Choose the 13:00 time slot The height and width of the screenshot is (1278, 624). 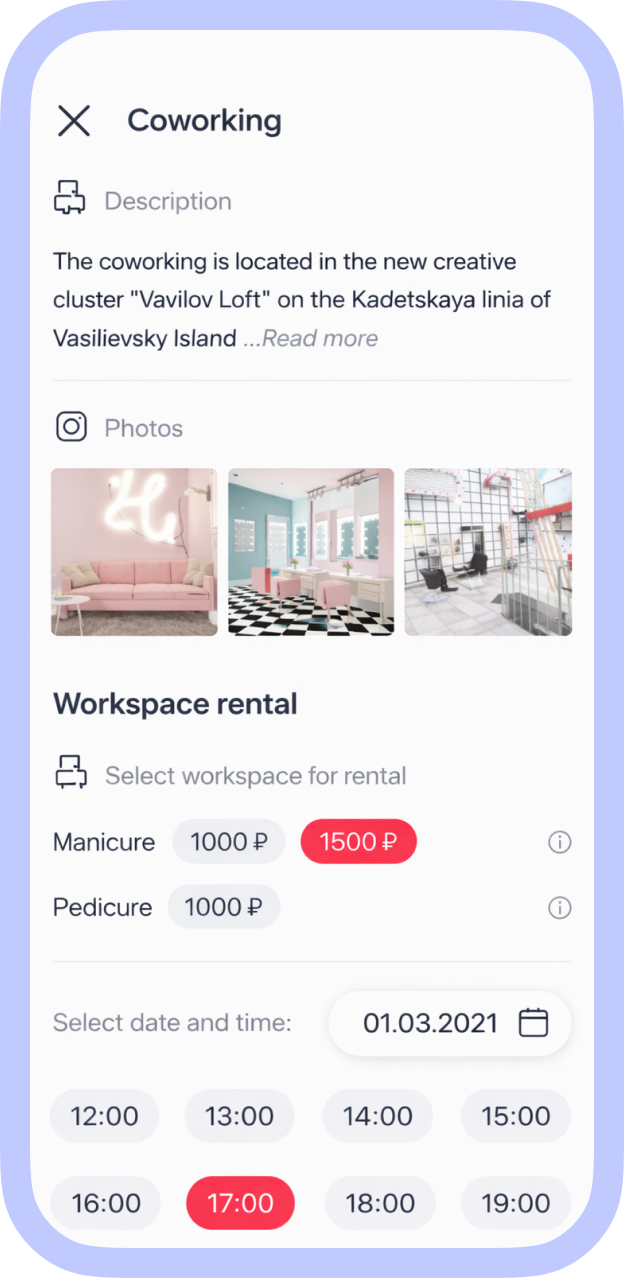[x=240, y=1116]
